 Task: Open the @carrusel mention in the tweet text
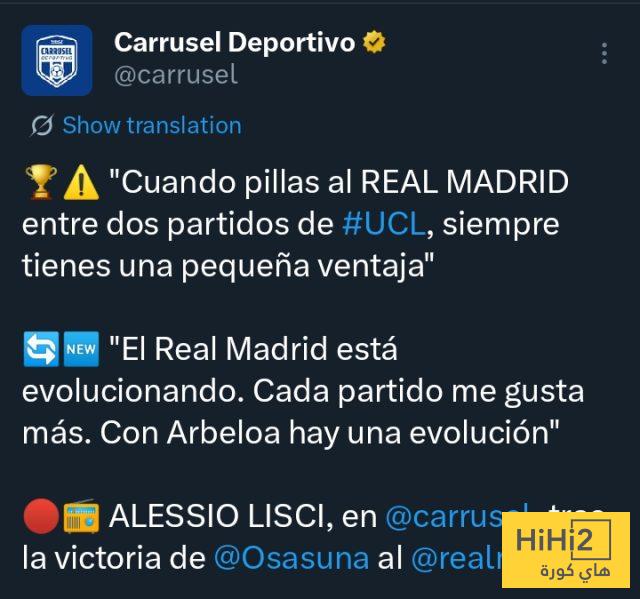[x=450, y=516]
